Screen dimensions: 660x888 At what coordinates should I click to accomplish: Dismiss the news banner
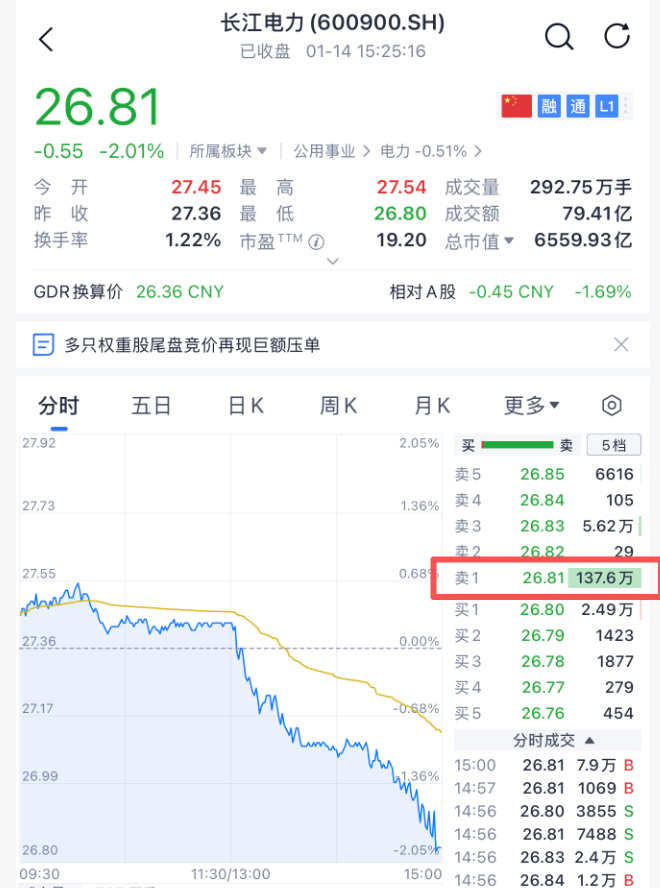(621, 345)
